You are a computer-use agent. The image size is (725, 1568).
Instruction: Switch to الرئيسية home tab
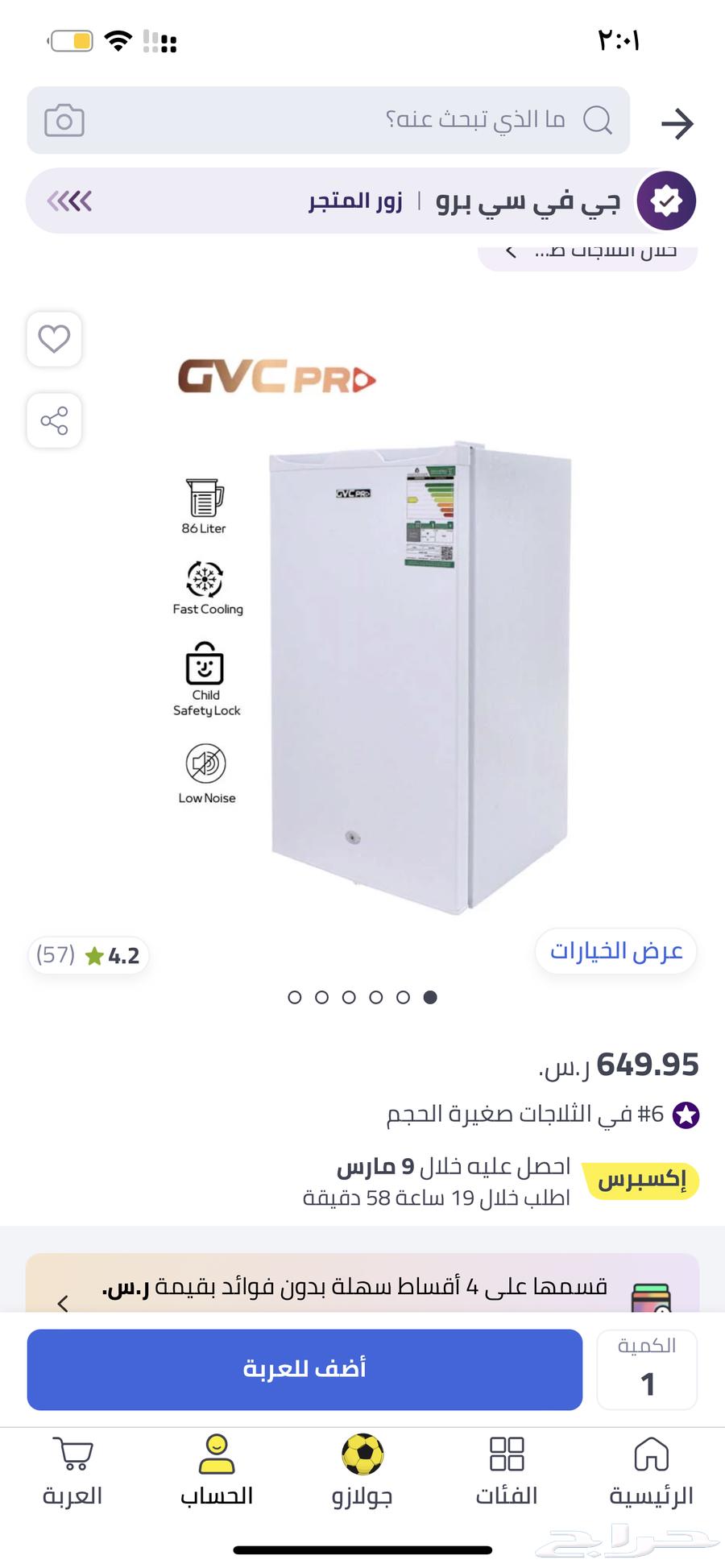pos(651,1472)
